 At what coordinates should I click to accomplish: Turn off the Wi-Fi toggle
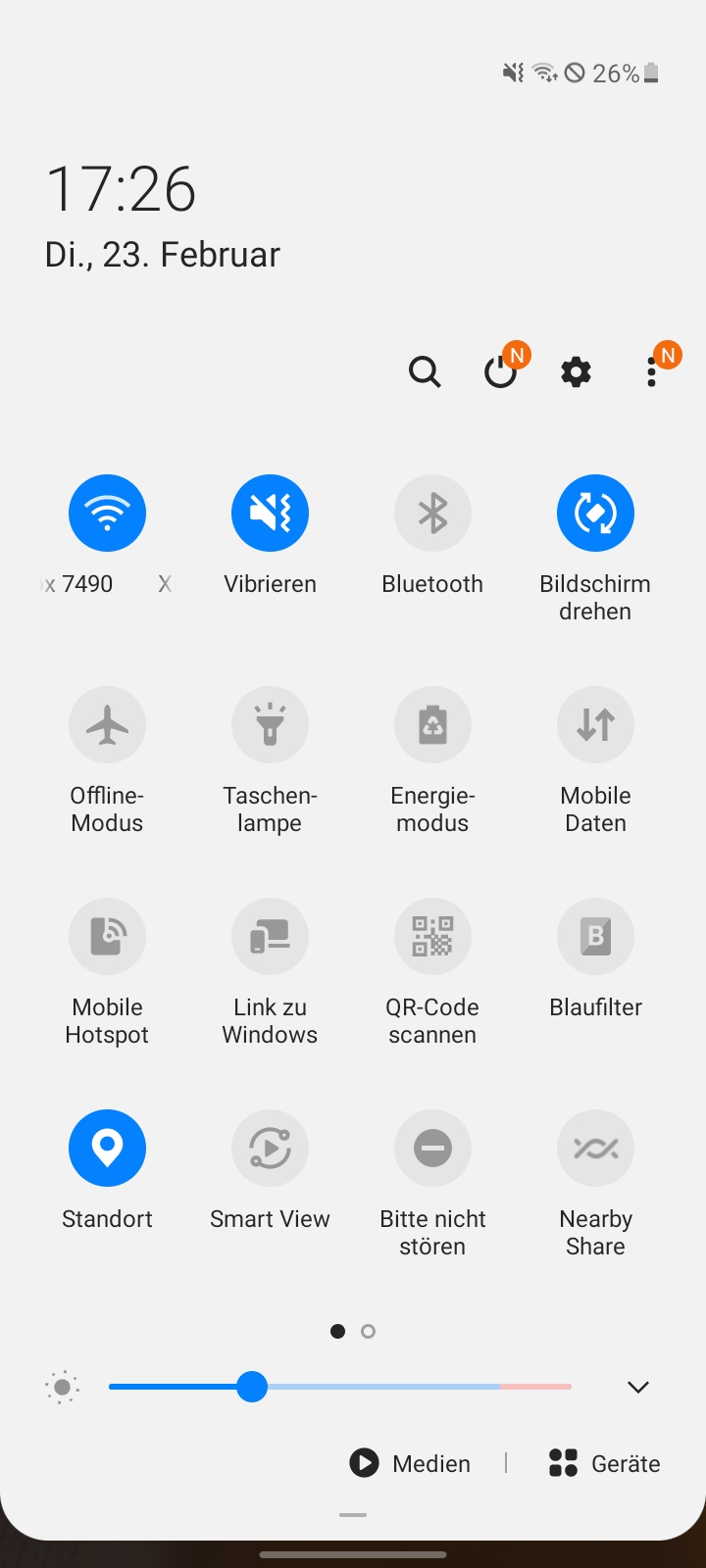(x=107, y=513)
